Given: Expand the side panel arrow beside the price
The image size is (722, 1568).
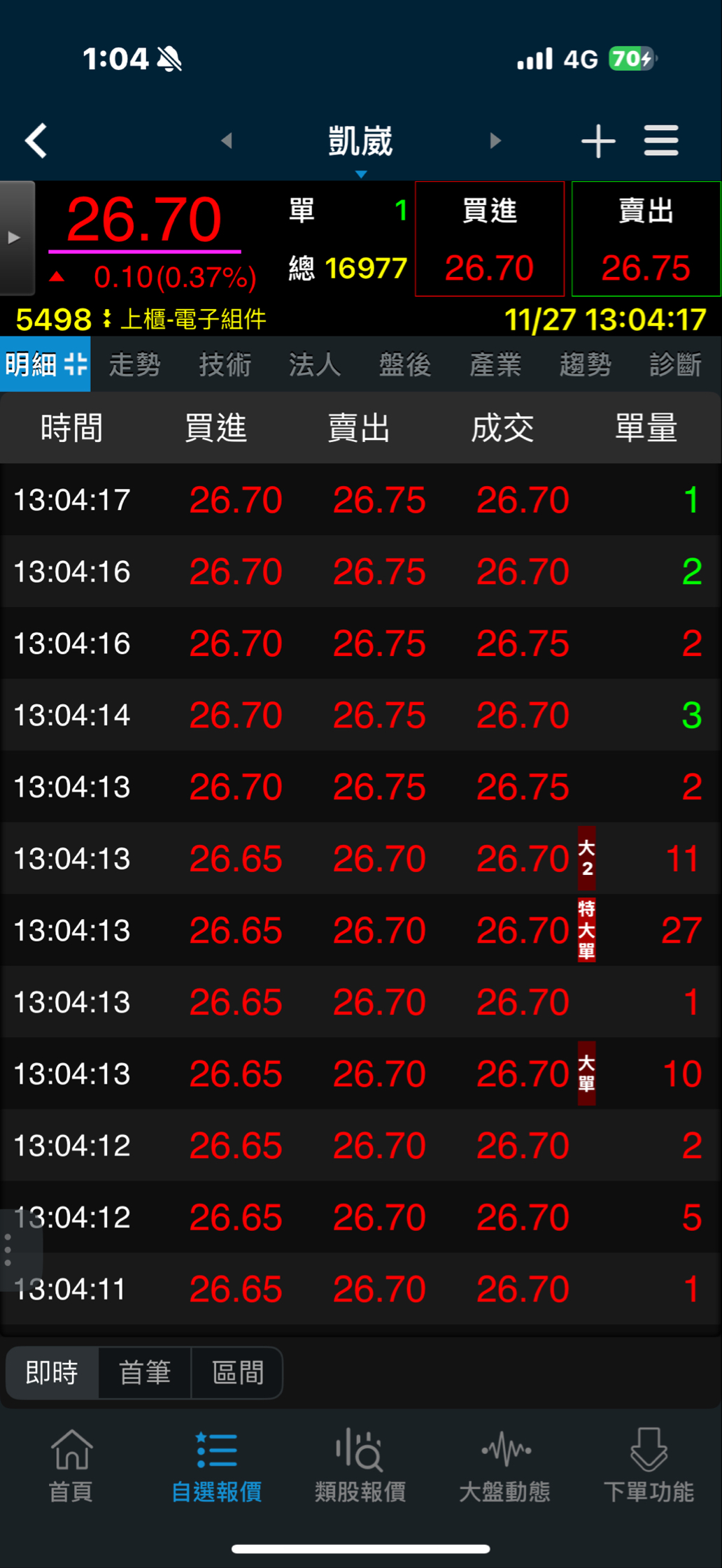Looking at the screenshot, I should (x=15, y=238).
